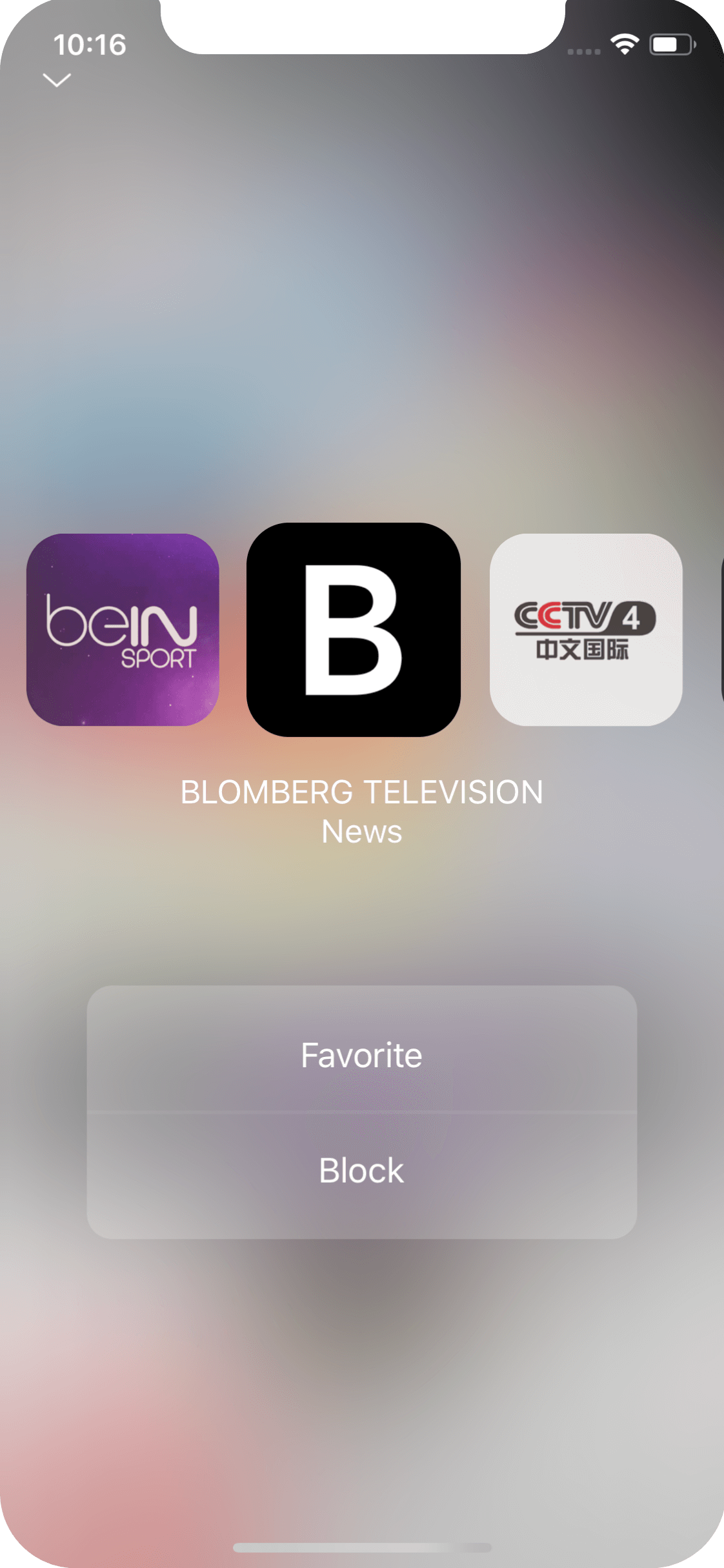Collapse the view with the down chevron
Image resolution: width=724 pixels, height=1568 pixels.
[x=57, y=80]
